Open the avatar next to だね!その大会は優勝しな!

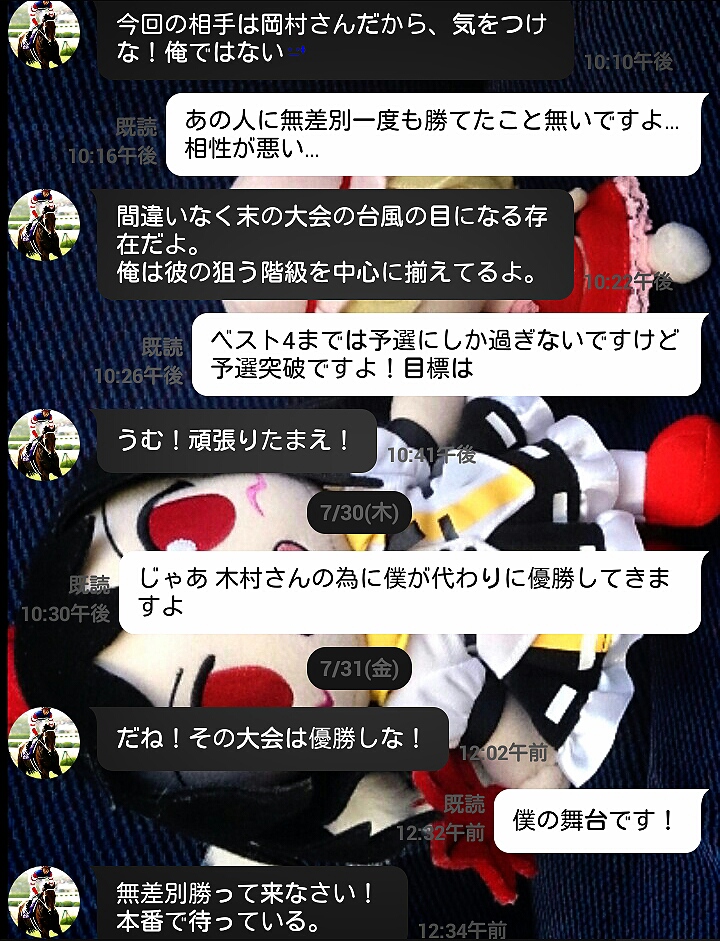[x=43, y=742]
